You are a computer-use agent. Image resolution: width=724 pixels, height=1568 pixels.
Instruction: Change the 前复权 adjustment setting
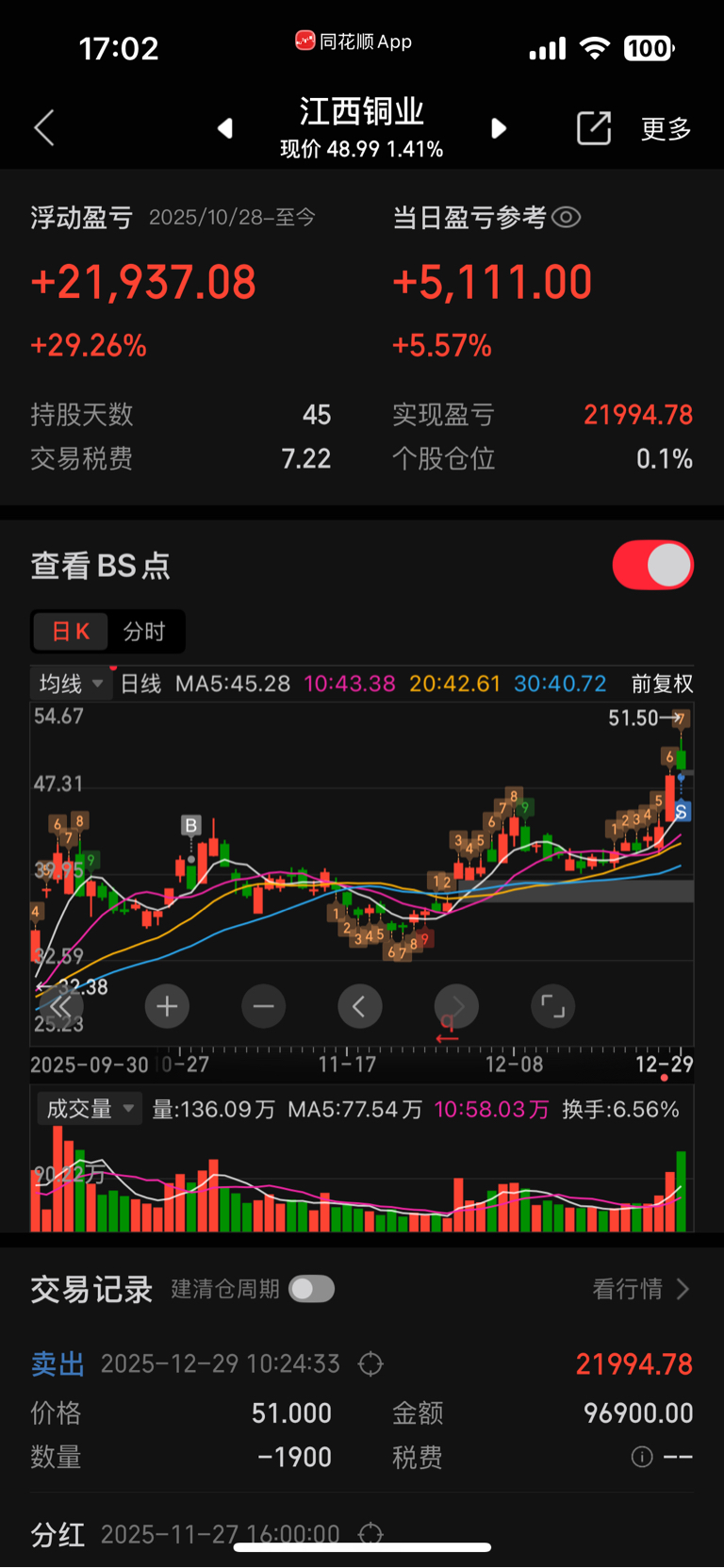point(662,684)
